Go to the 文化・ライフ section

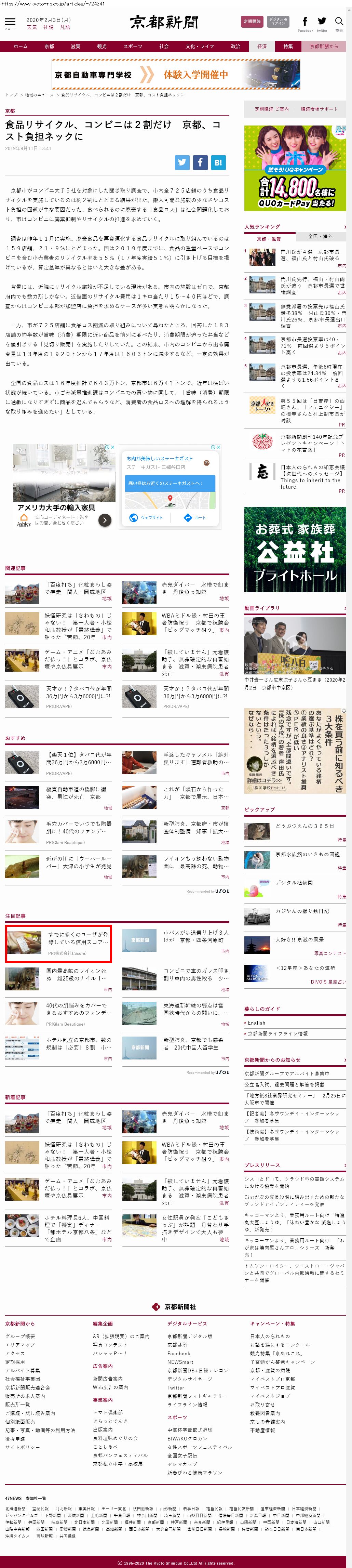(x=199, y=46)
